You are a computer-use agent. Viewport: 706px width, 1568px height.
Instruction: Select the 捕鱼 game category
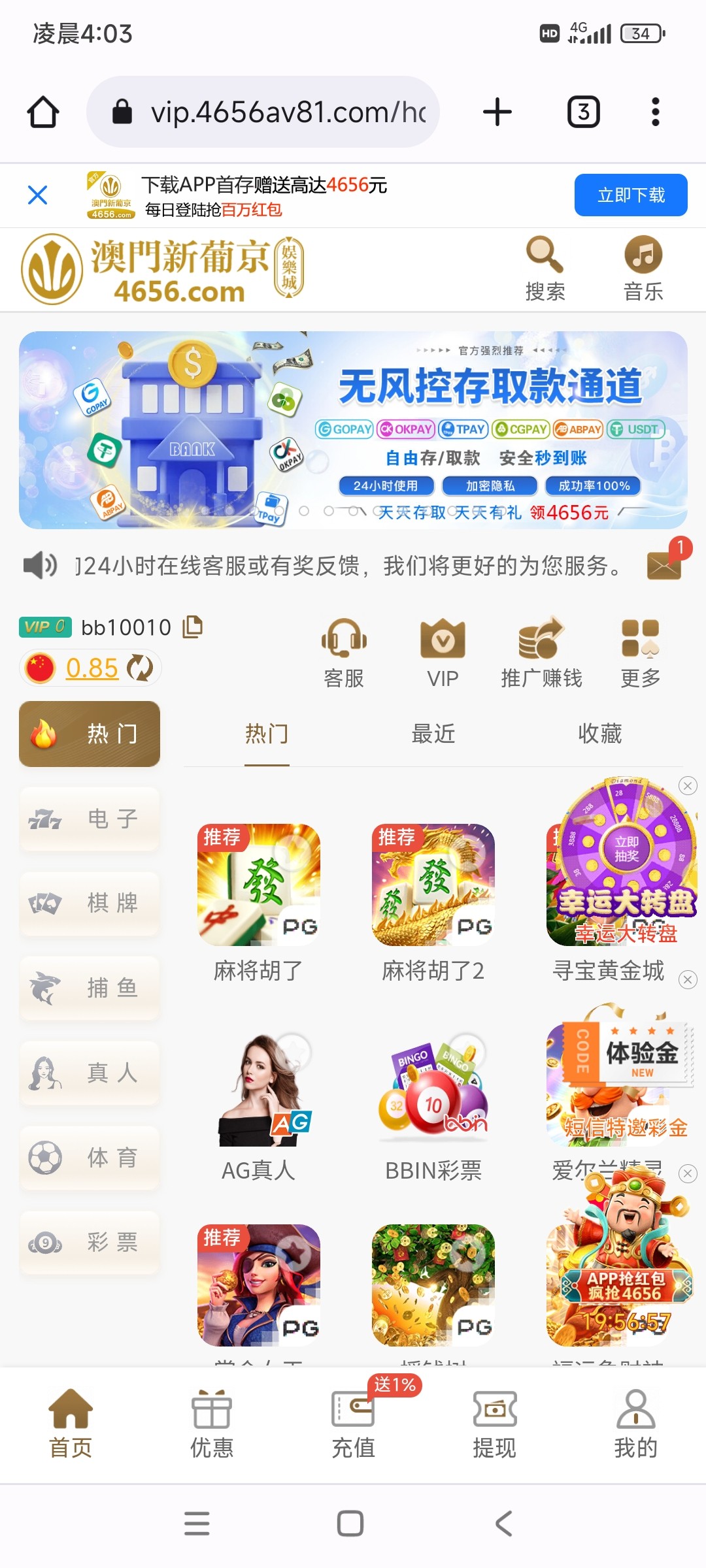click(90, 988)
